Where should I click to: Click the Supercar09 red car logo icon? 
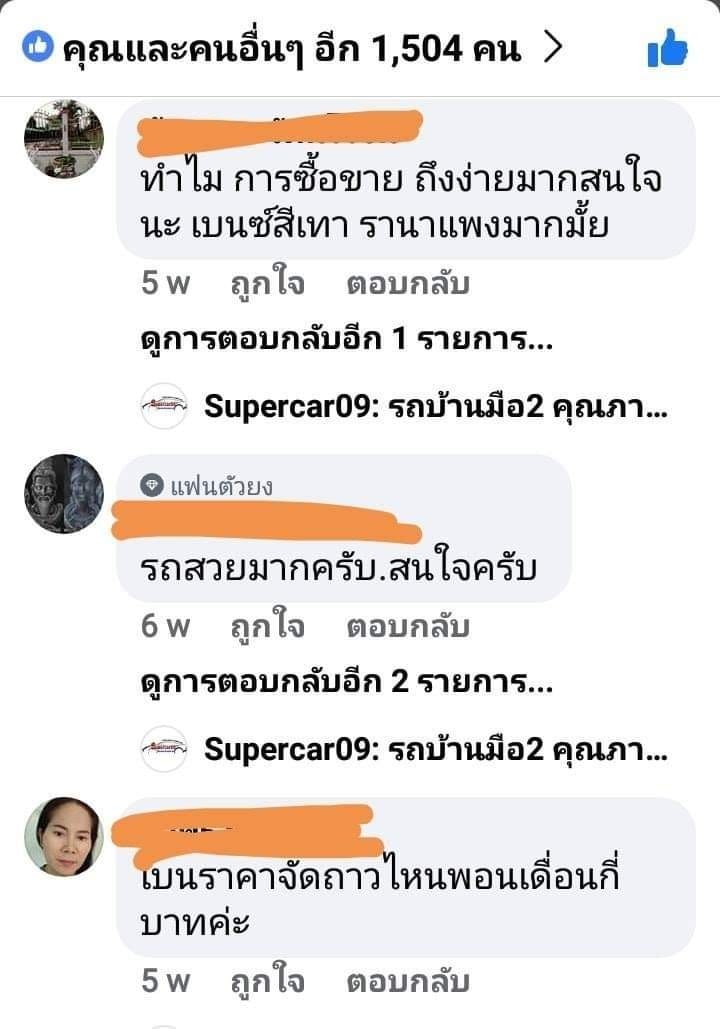click(x=166, y=405)
